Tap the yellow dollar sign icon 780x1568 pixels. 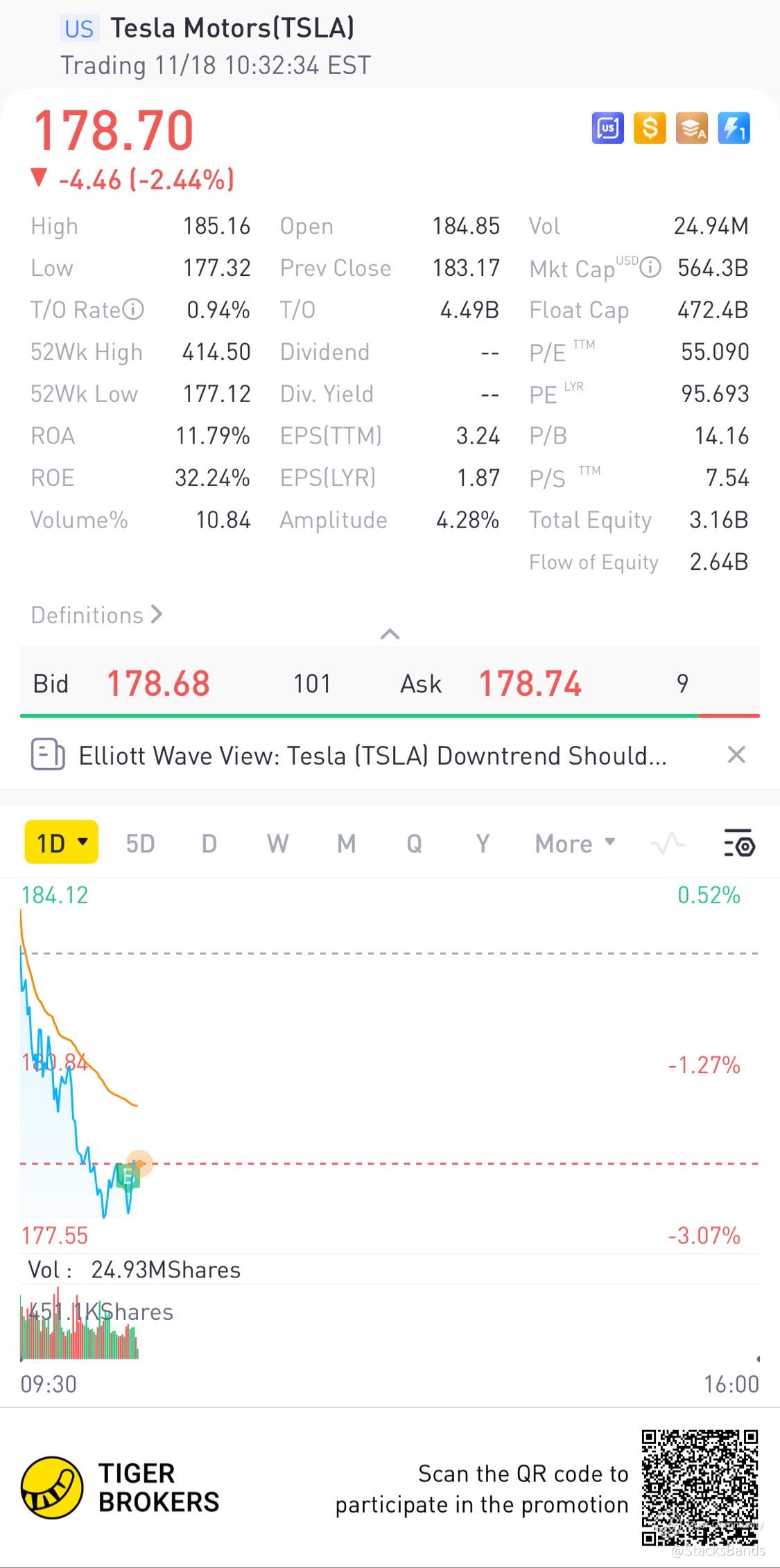coord(650,128)
